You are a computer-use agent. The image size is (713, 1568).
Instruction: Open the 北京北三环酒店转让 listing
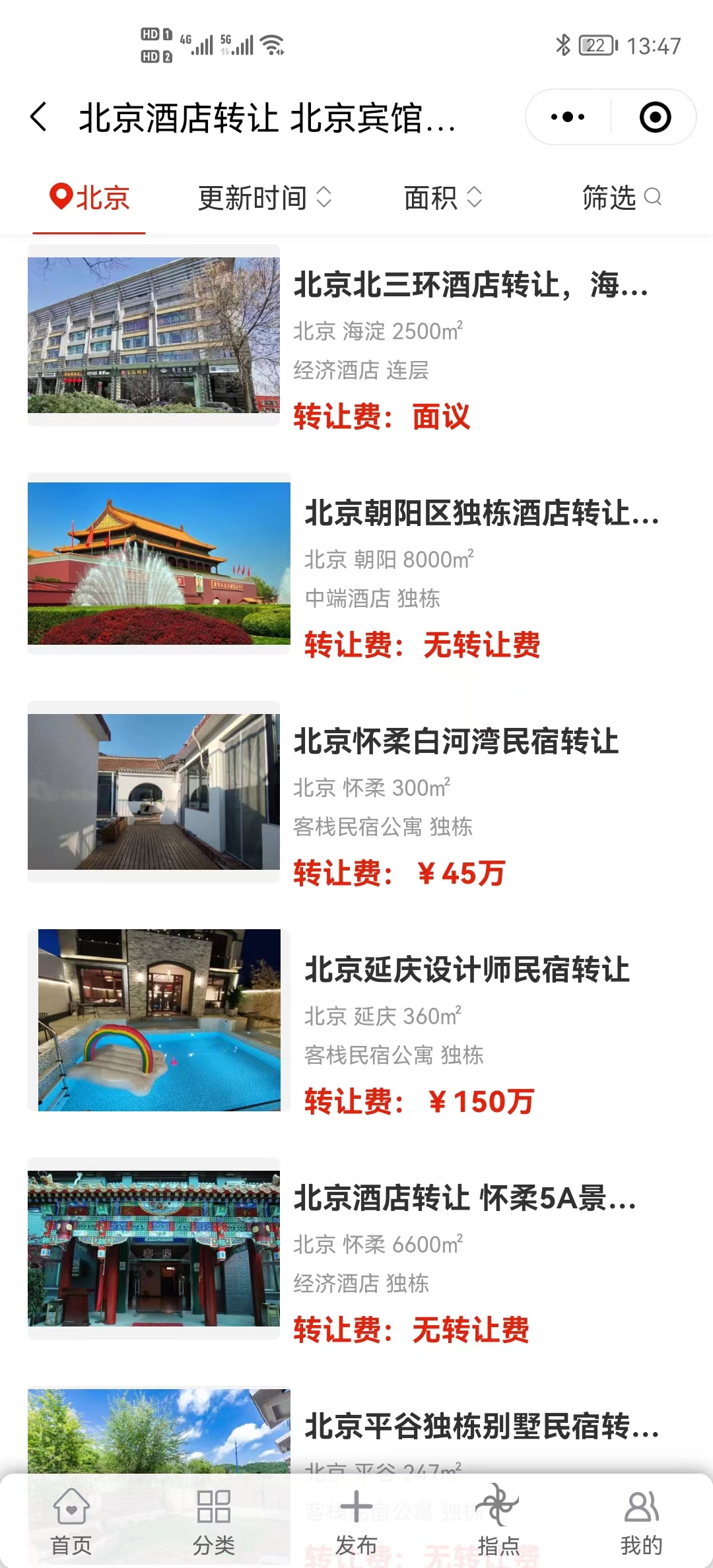470,286
